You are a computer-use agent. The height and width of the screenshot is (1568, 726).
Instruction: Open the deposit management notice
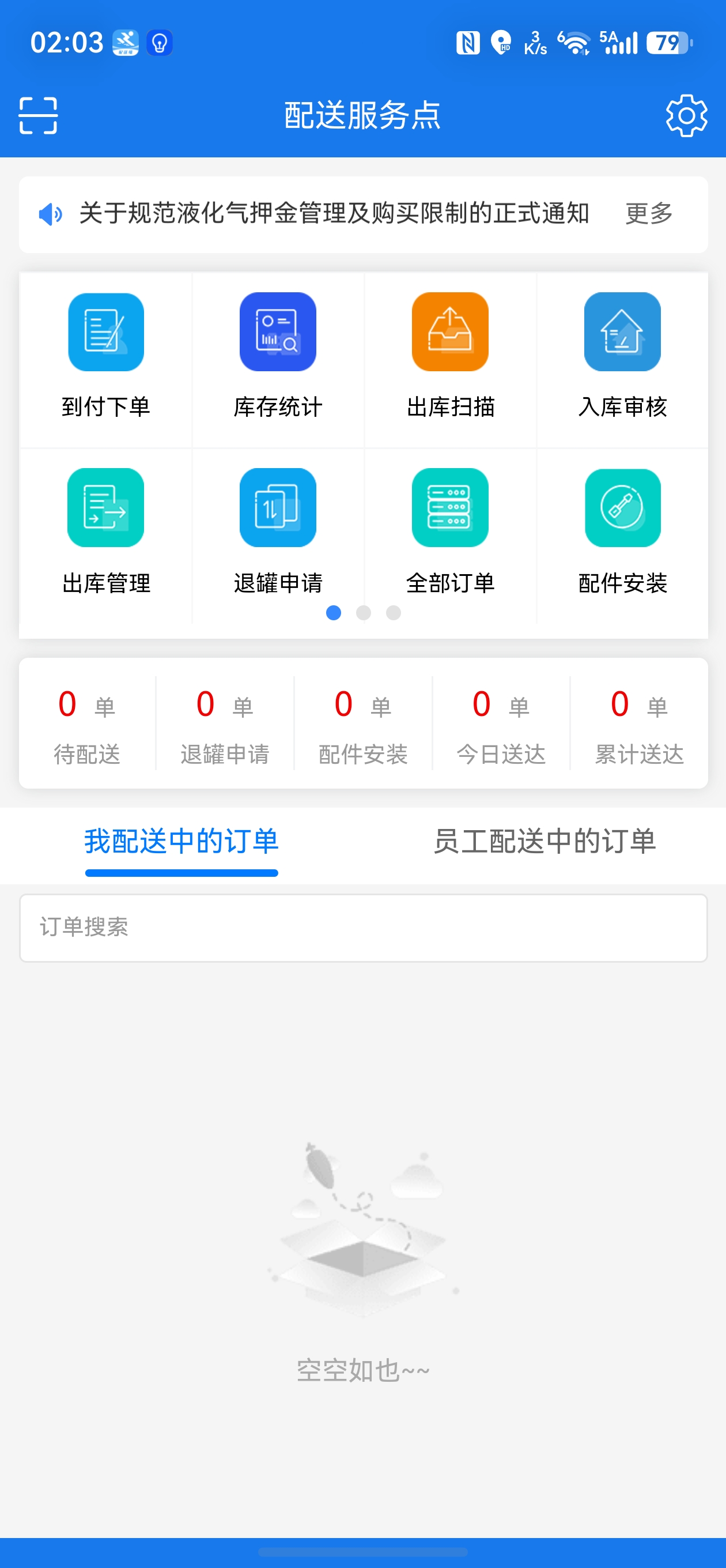pyautogui.click(x=334, y=214)
